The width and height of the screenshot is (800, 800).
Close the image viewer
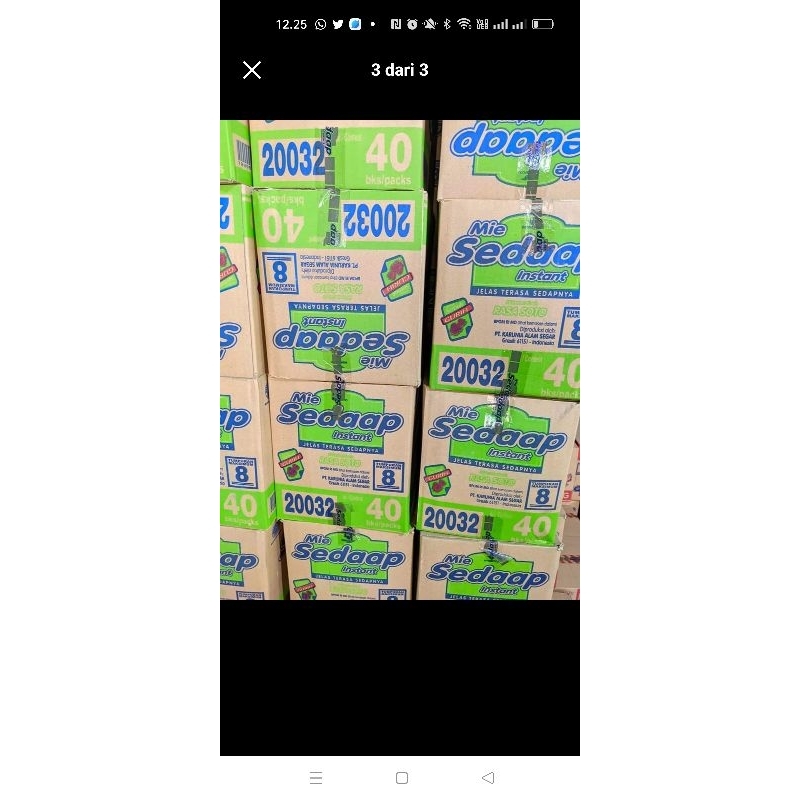point(252,70)
